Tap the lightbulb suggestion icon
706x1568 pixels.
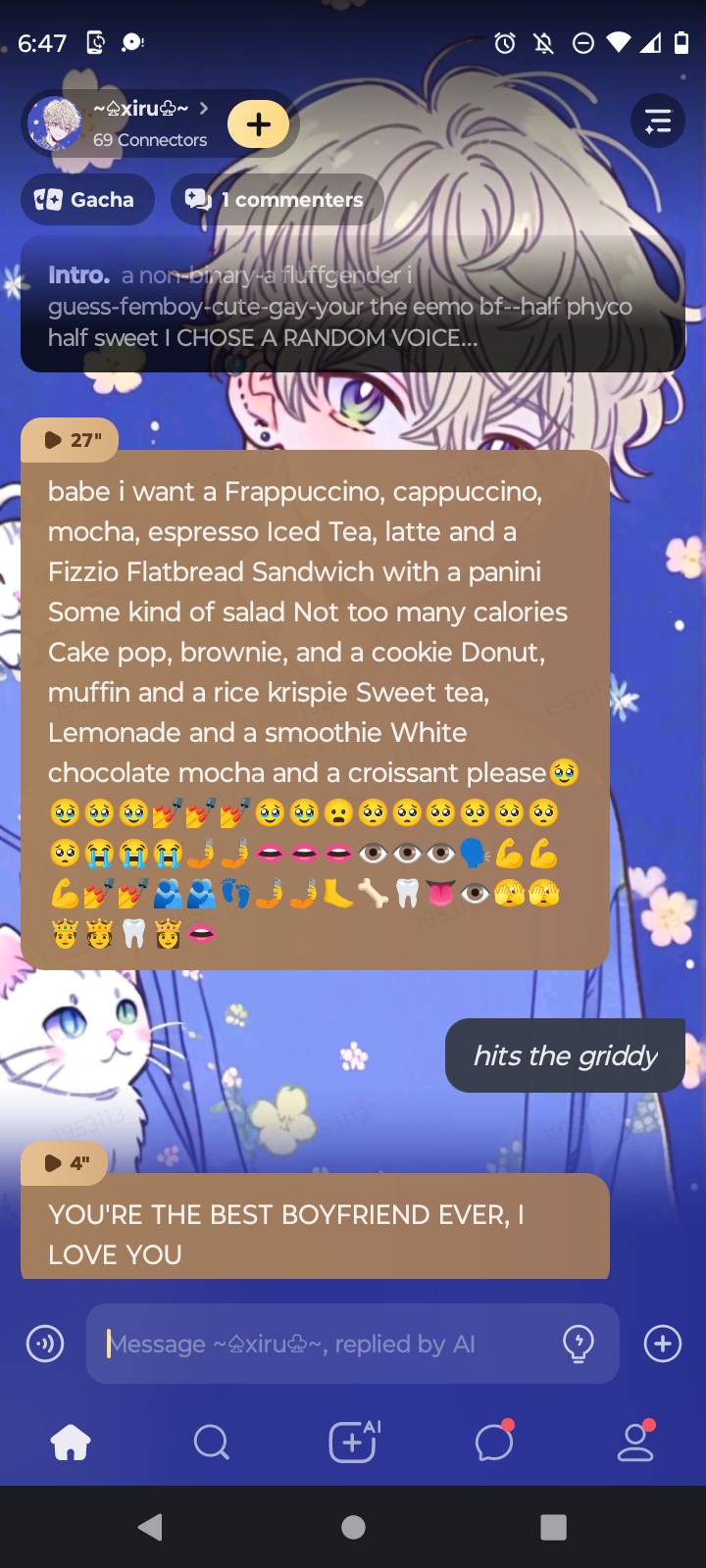point(579,1344)
